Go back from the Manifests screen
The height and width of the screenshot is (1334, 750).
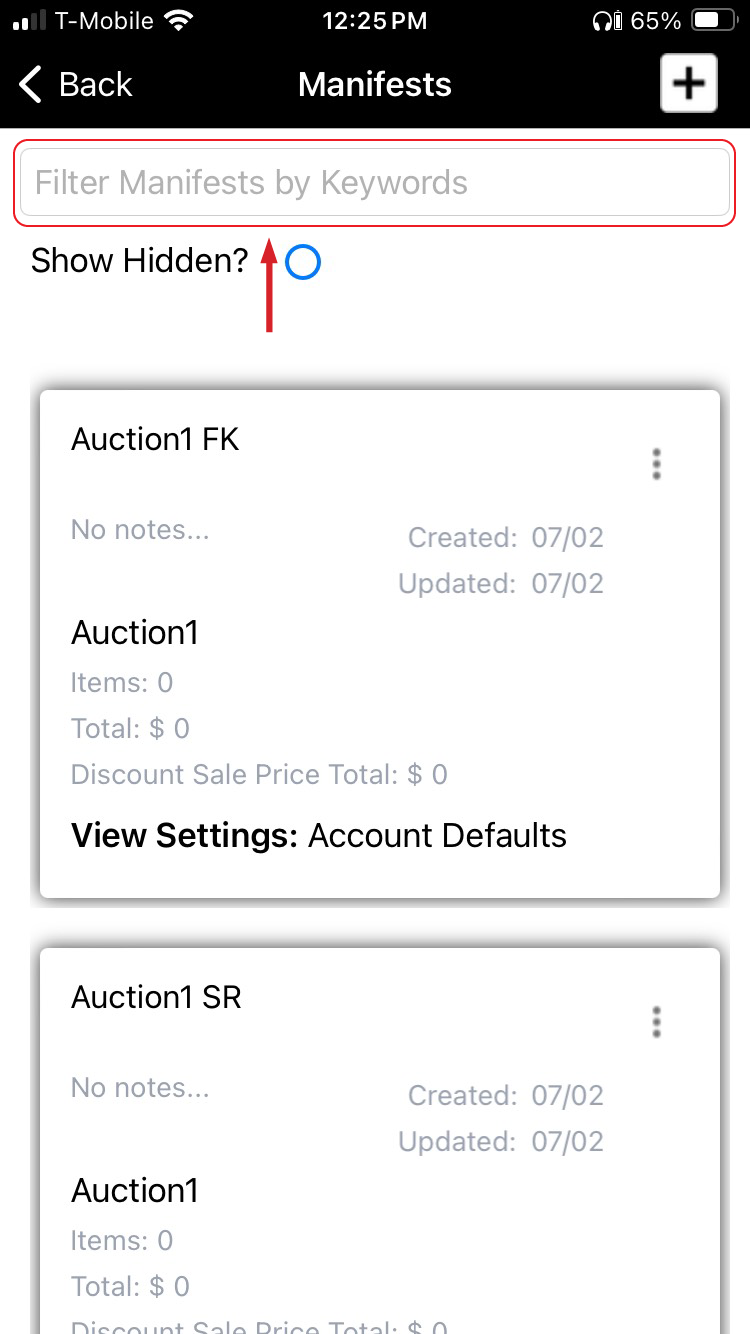pos(76,85)
